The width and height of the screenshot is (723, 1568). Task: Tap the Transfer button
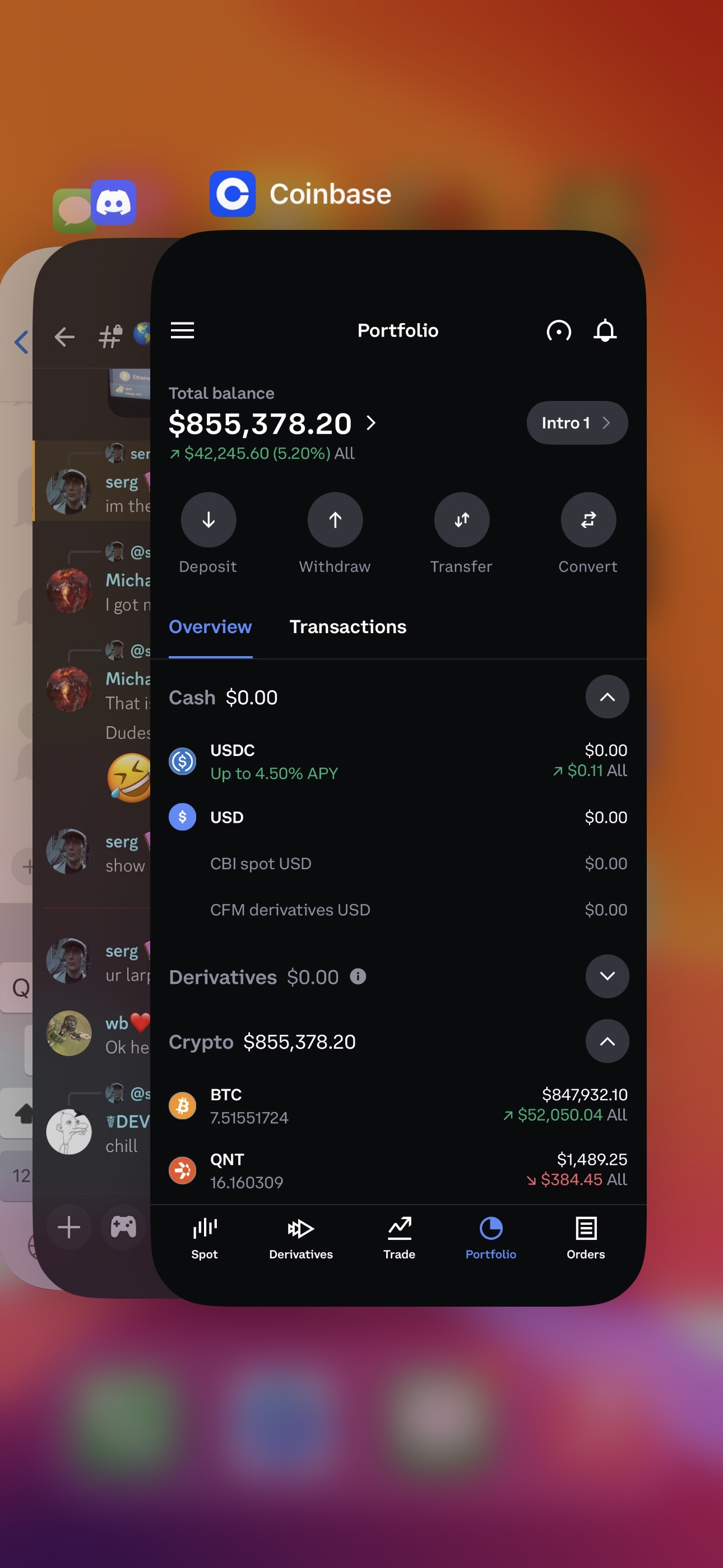pyautogui.click(x=461, y=520)
